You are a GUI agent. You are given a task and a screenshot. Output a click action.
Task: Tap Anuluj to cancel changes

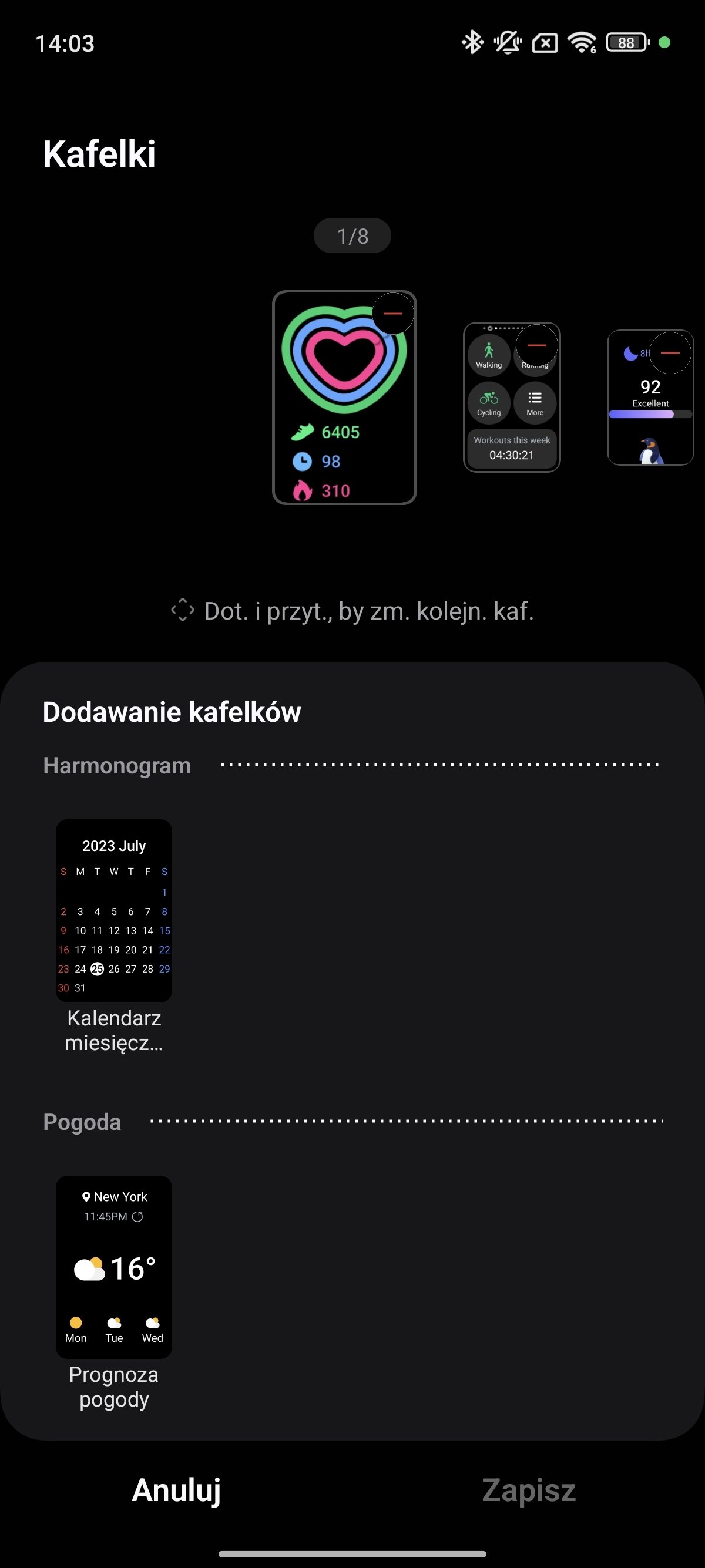tap(177, 1490)
